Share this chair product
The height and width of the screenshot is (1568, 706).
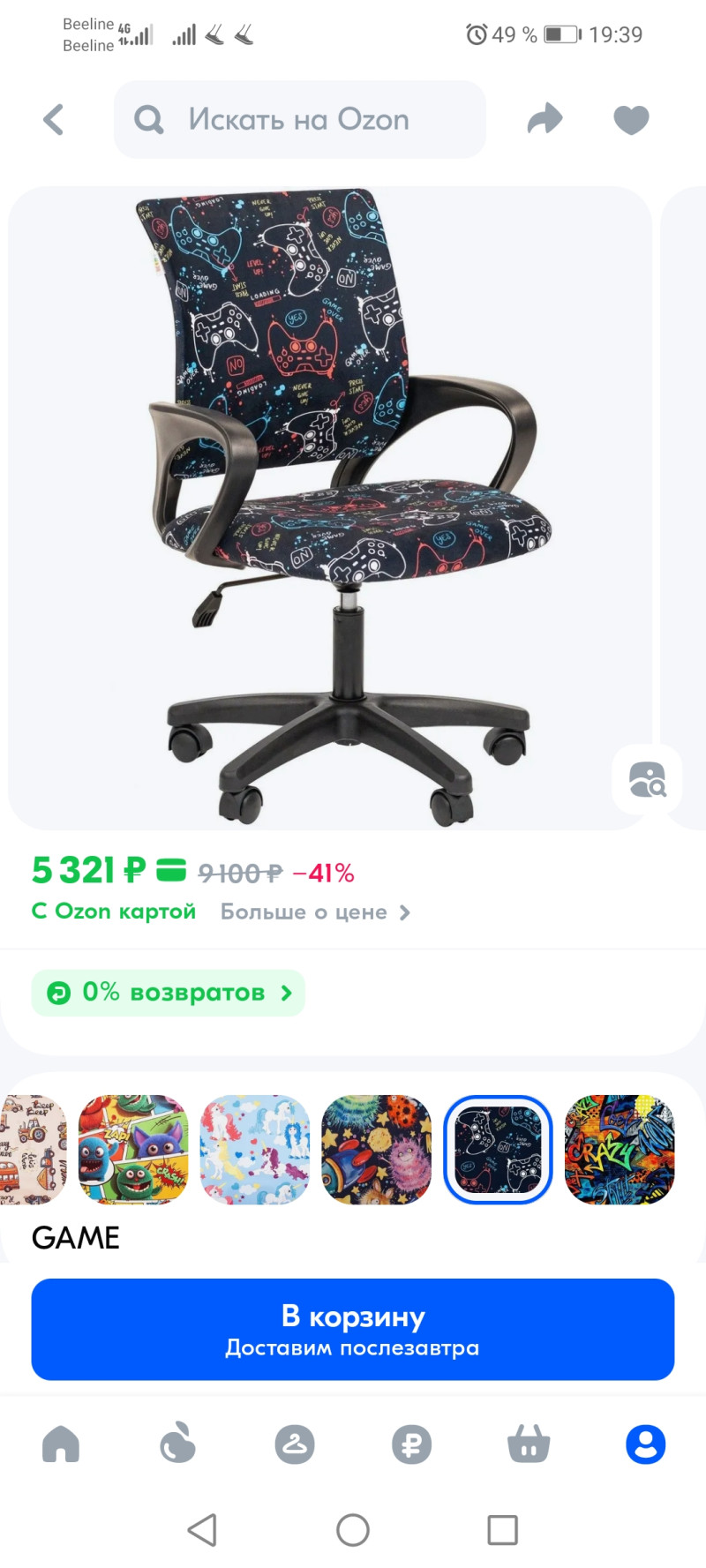pos(545,119)
